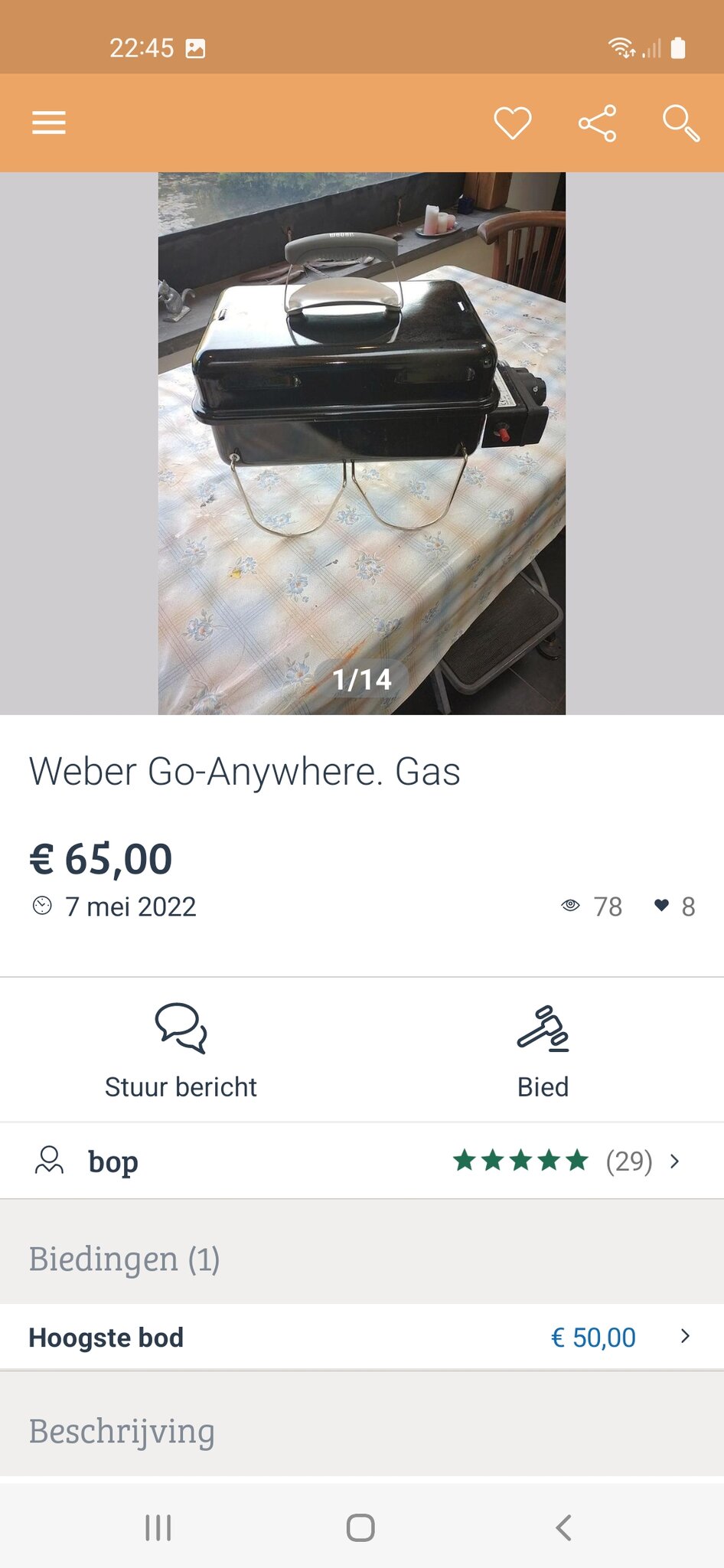724x1568 pixels.
Task: Open the hamburger drawer menu
Action: (48, 122)
